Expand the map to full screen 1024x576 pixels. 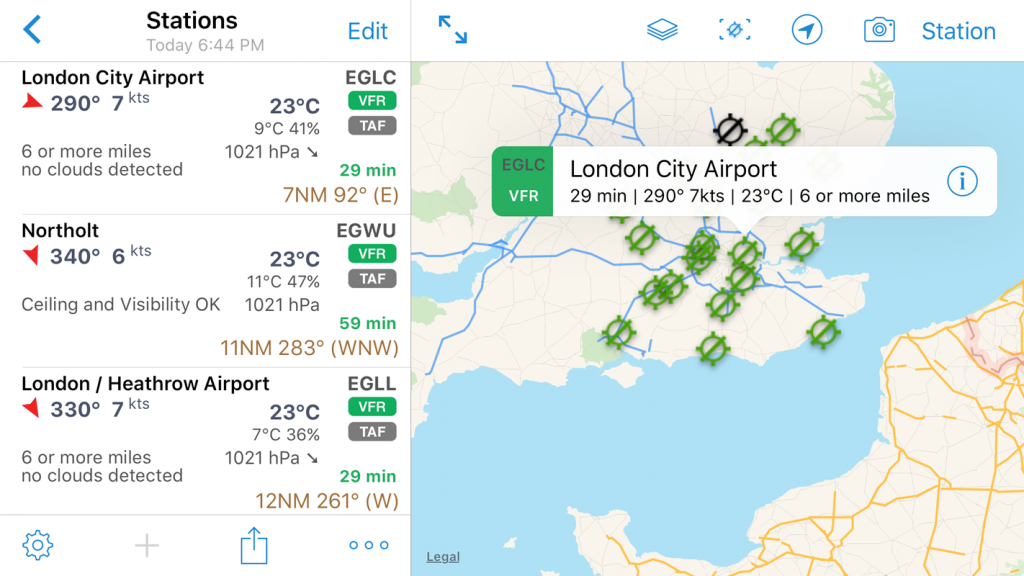click(x=453, y=30)
